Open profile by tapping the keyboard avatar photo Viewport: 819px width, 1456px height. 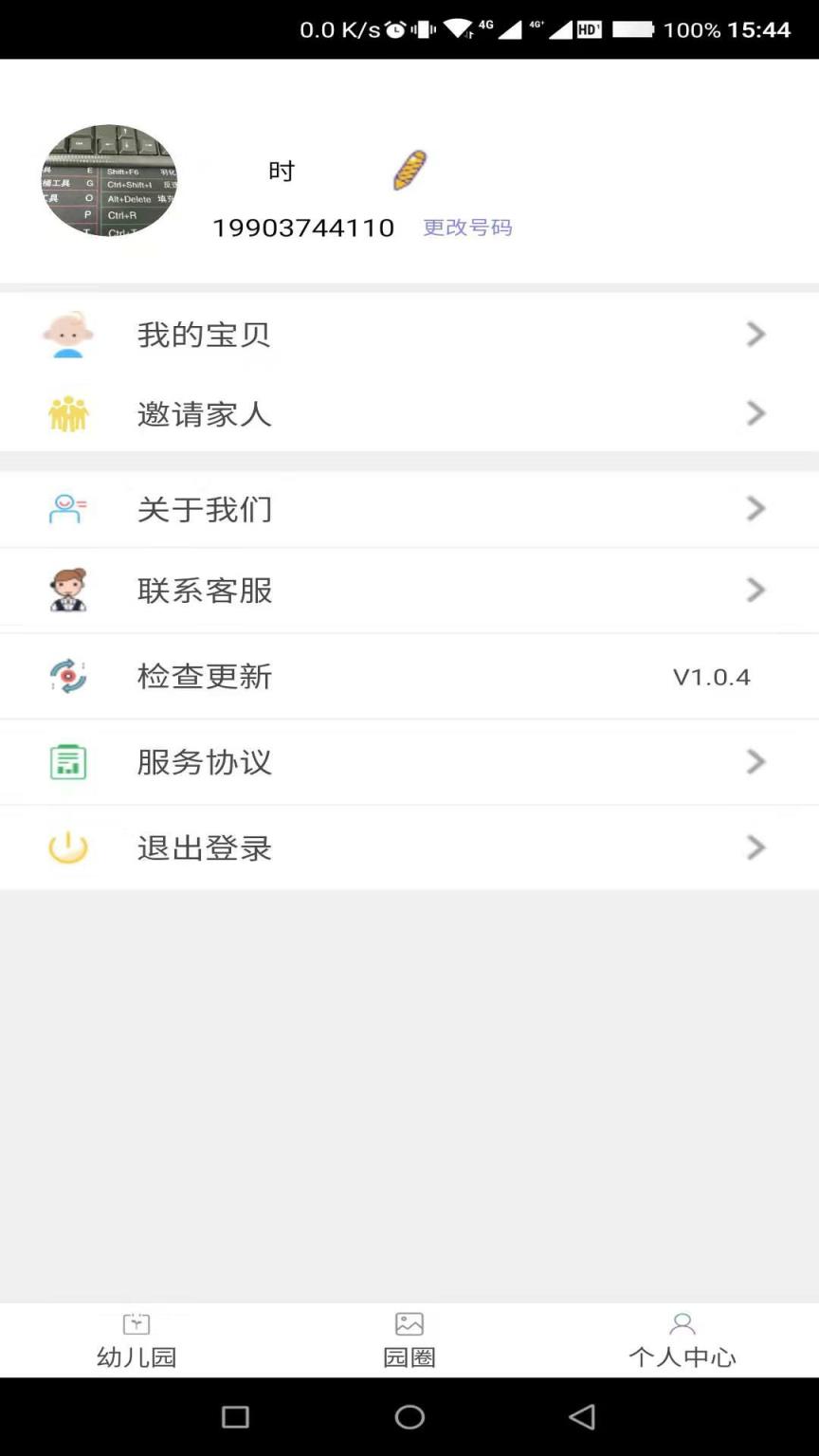109,182
